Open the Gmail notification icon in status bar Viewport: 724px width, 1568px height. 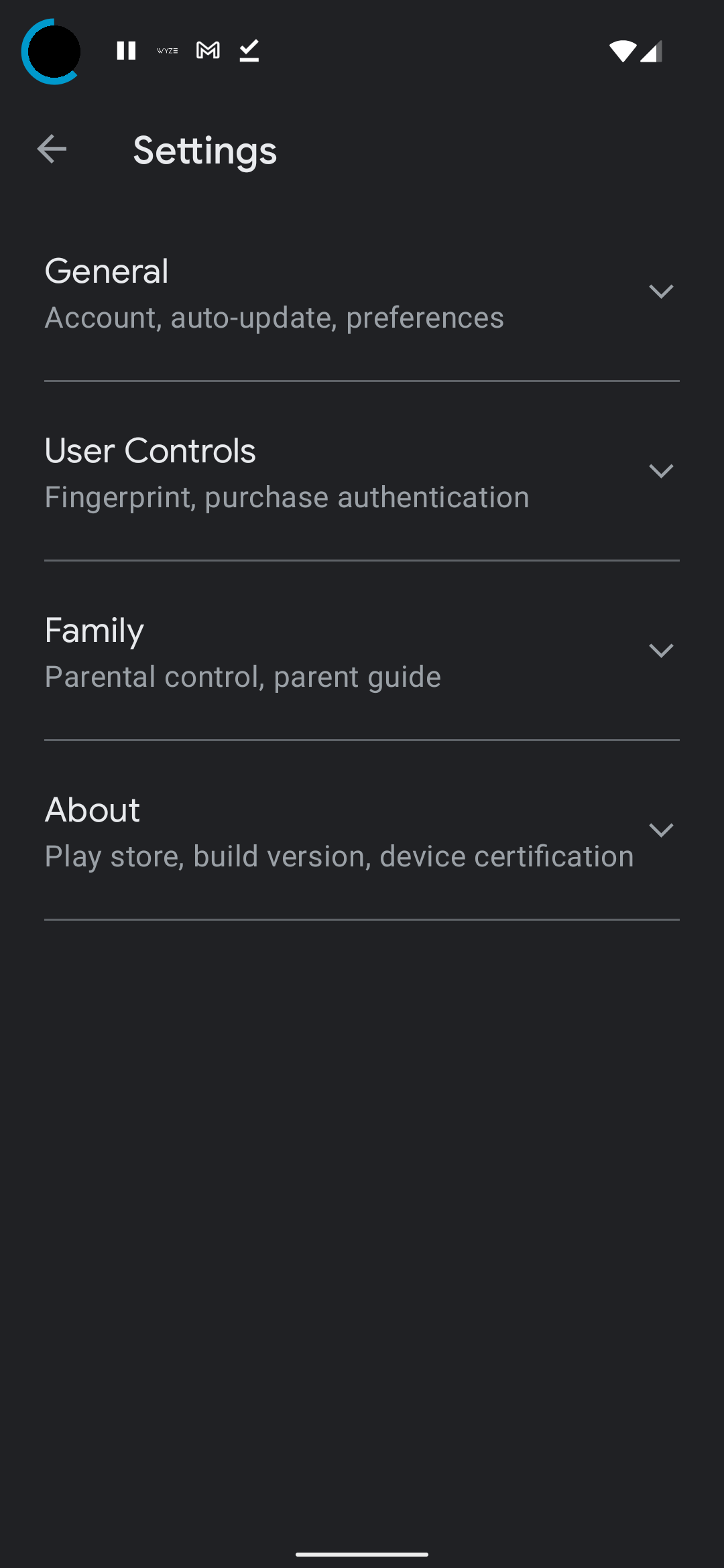tap(208, 50)
